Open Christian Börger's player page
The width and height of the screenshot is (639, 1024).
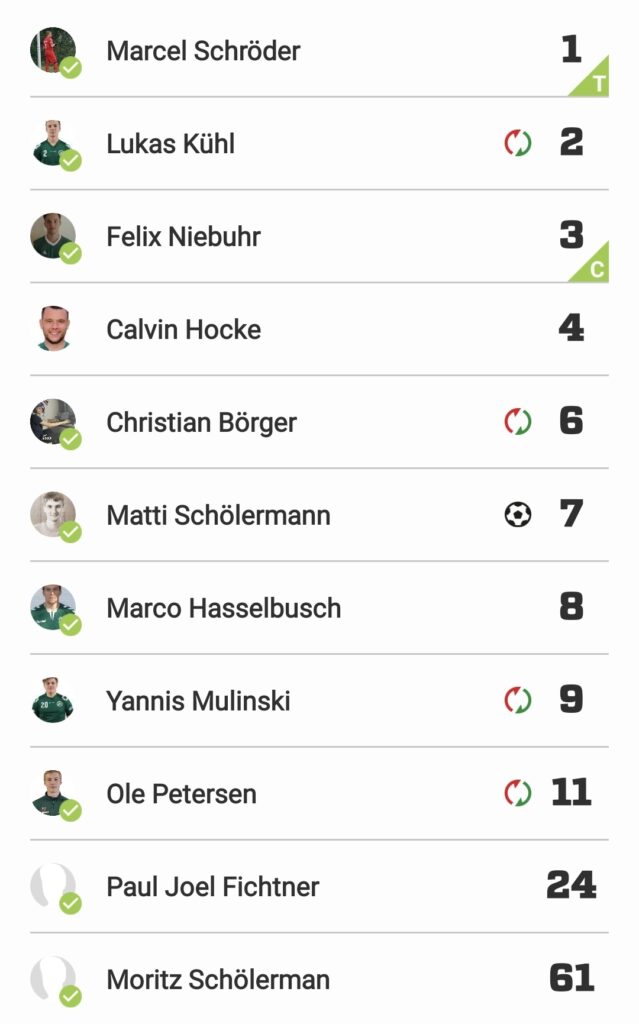201,423
